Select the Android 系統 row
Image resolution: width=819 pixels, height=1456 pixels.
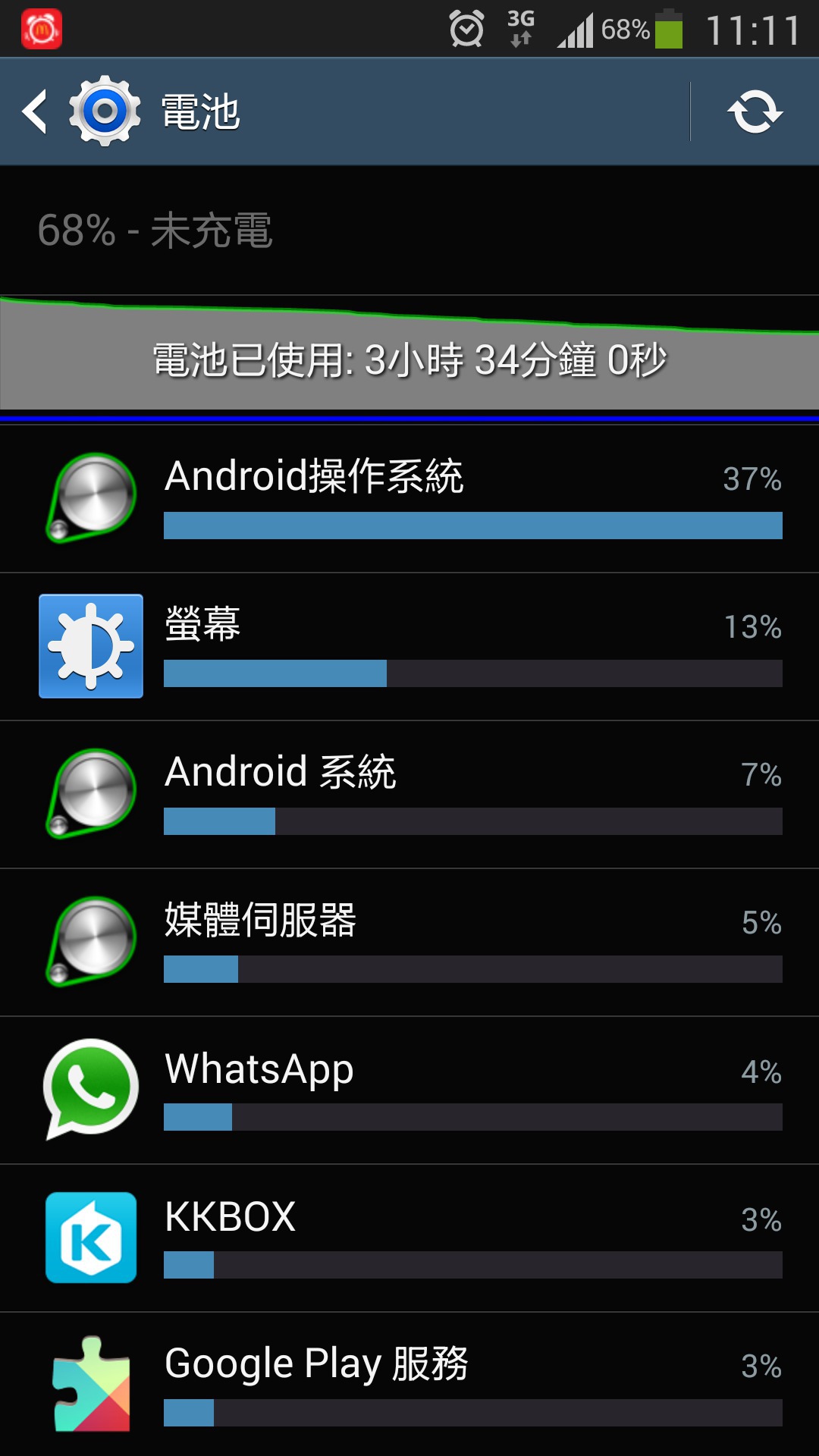tap(409, 795)
